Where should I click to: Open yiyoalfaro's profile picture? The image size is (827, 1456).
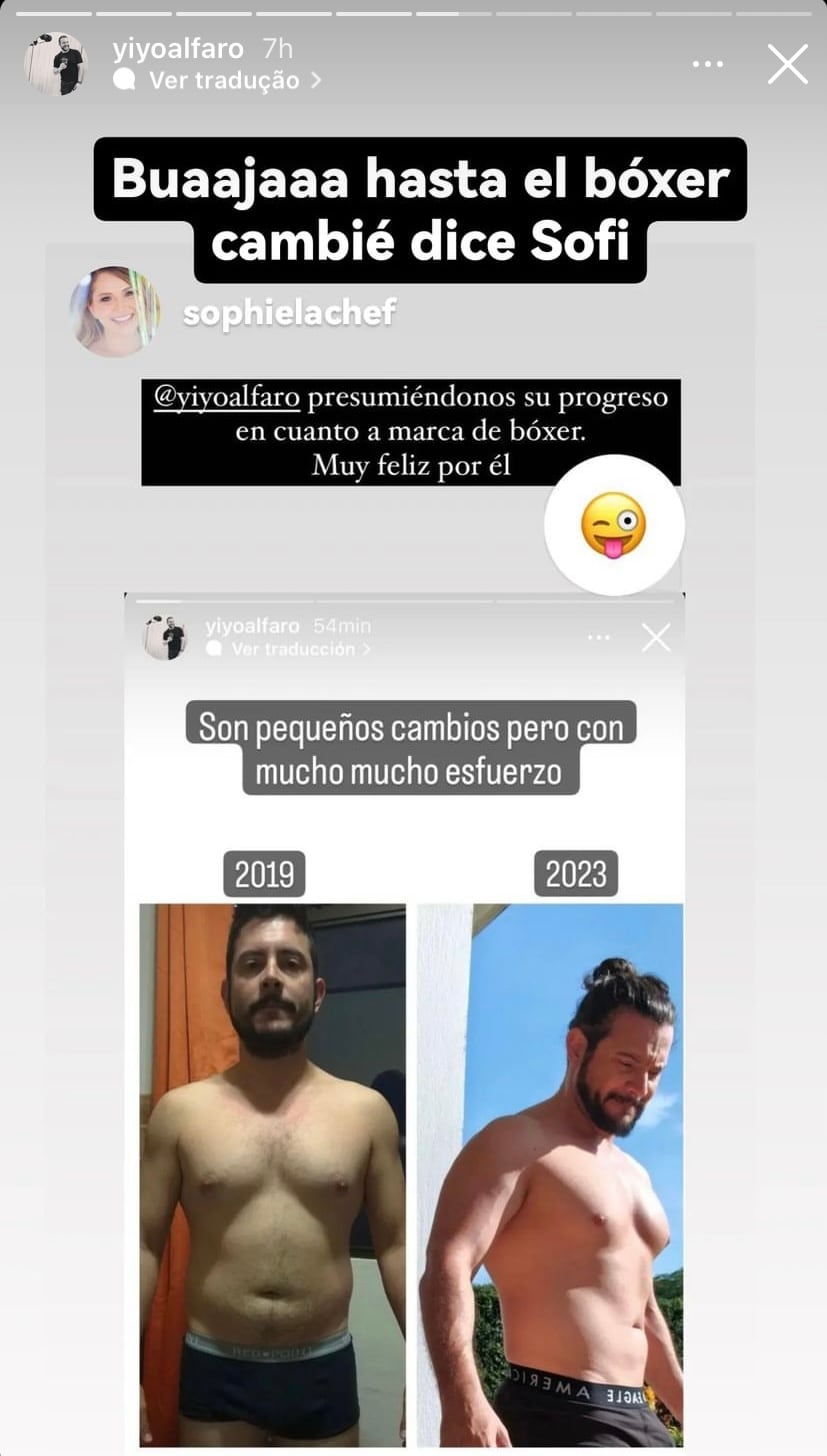click(x=56, y=64)
